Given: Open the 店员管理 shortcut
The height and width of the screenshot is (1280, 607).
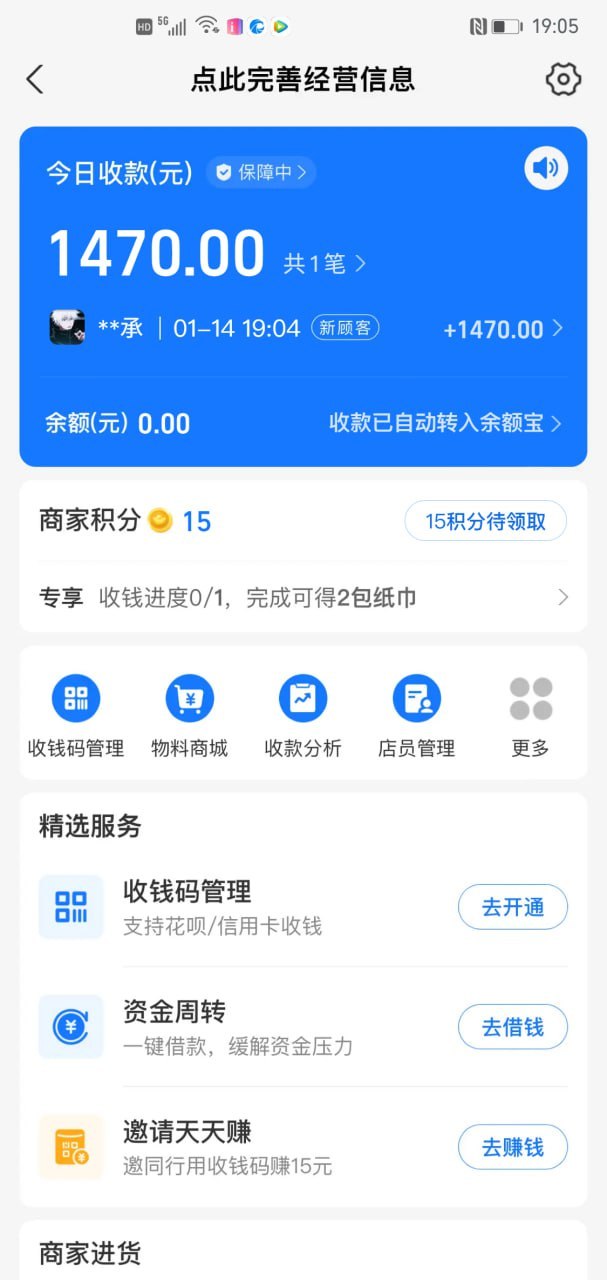Looking at the screenshot, I should pos(416,715).
